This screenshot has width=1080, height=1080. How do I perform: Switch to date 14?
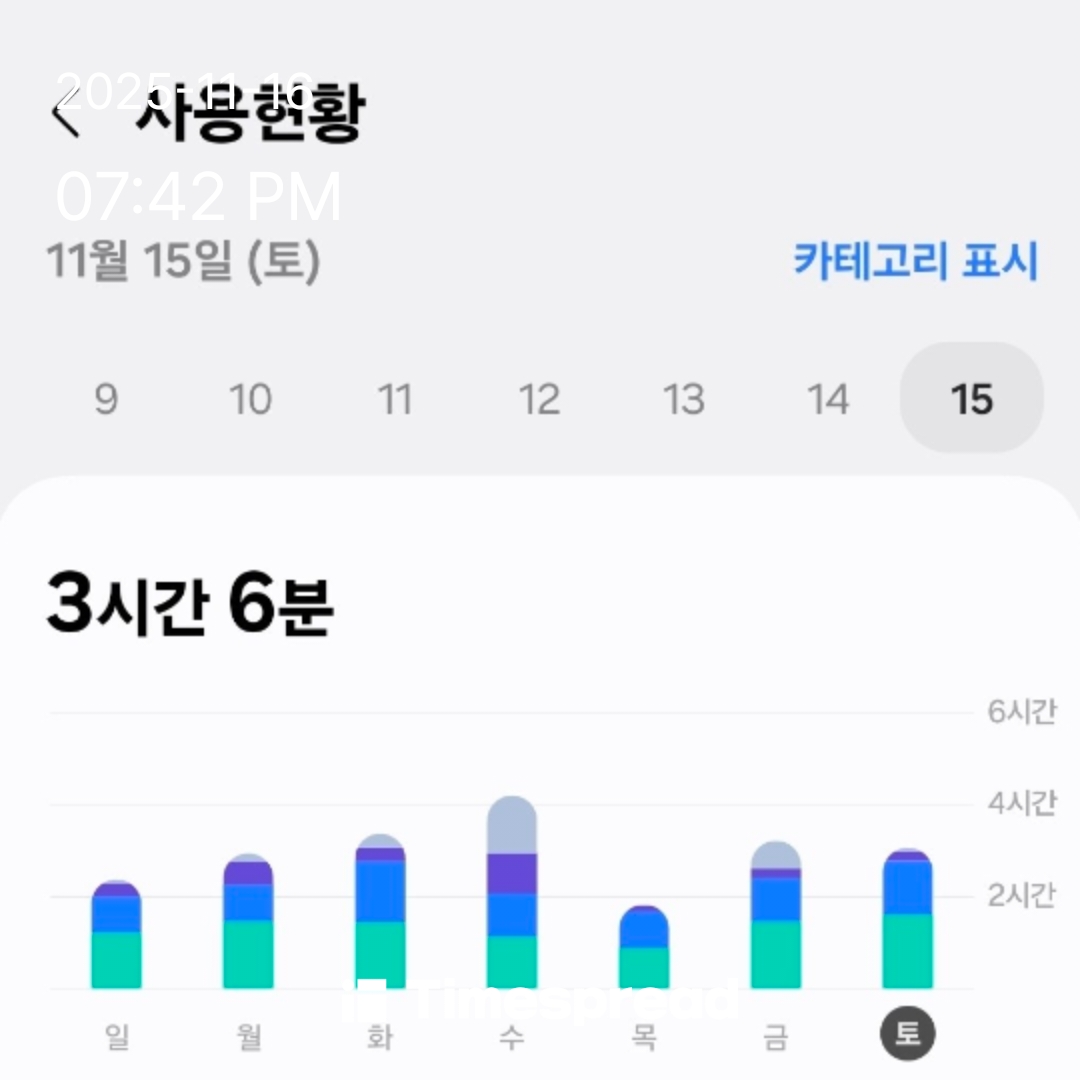(828, 400)
